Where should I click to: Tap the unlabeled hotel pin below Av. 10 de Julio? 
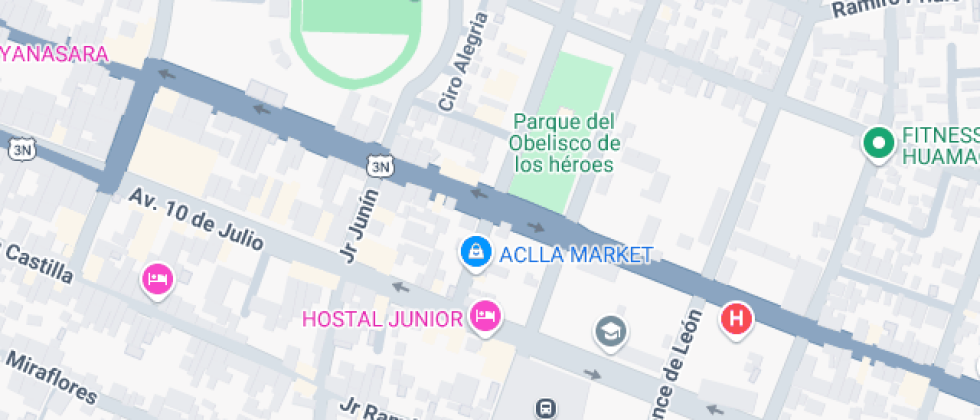[x=157, y=279]
